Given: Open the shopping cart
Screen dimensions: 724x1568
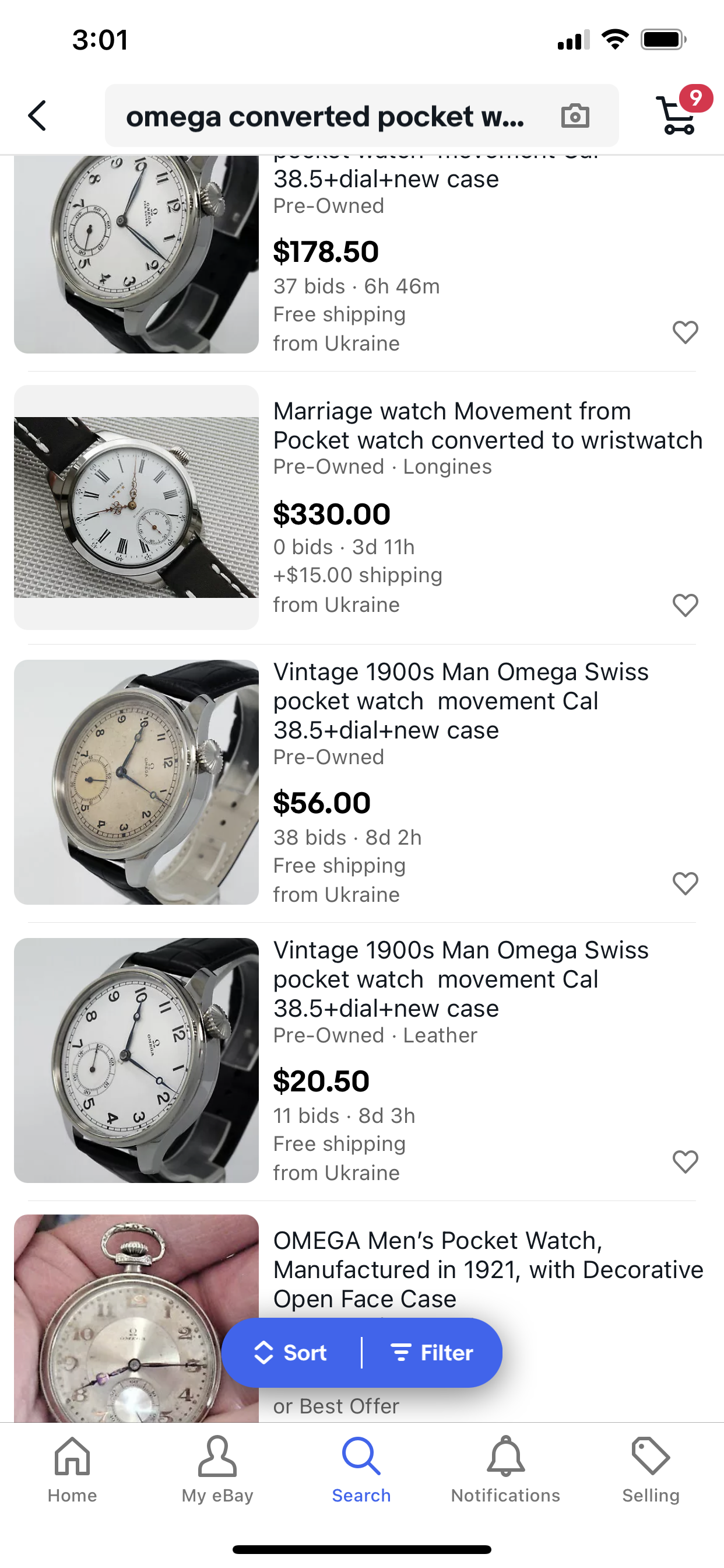Looking at the screenshot, I should [x=679, y=114].
